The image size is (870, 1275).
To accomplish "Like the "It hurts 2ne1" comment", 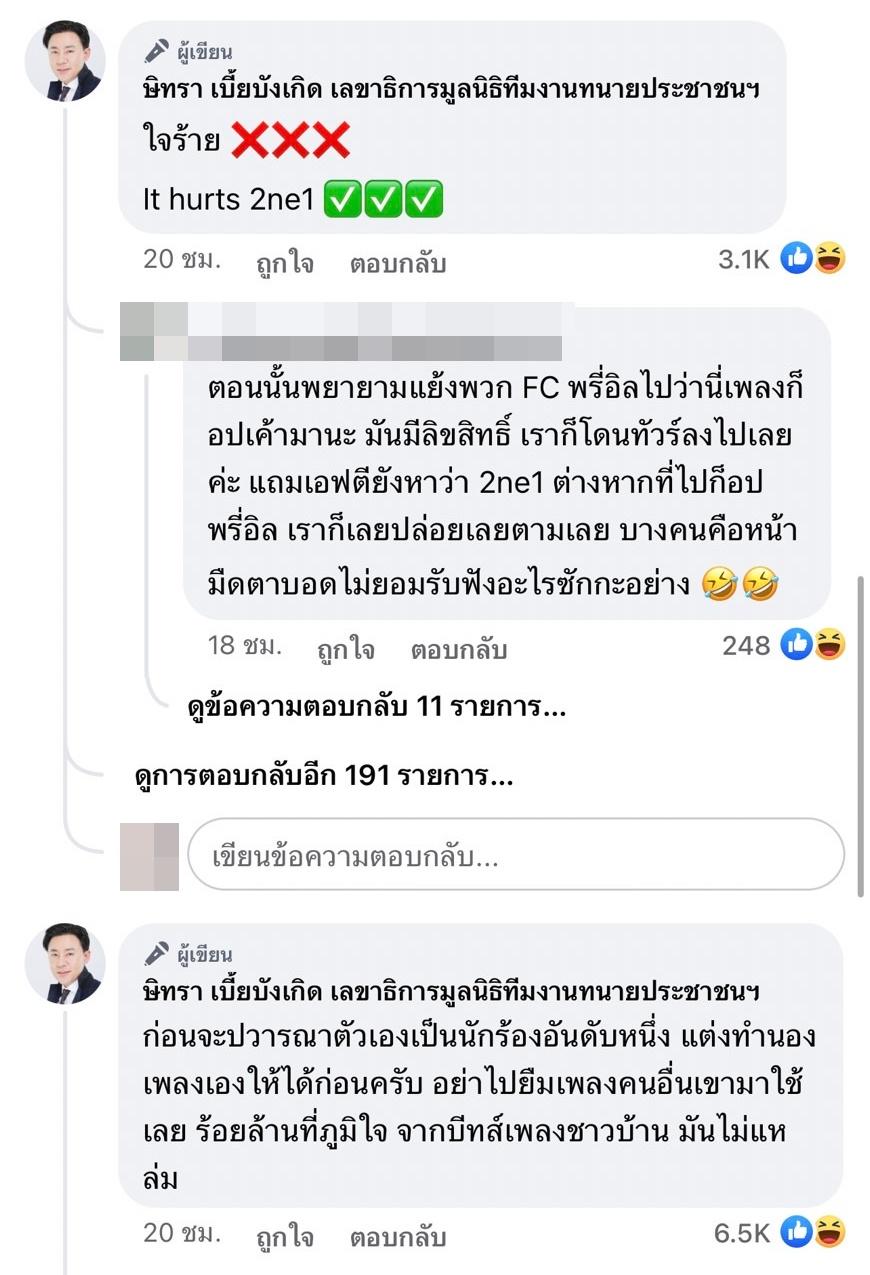I will coord(284,263).
